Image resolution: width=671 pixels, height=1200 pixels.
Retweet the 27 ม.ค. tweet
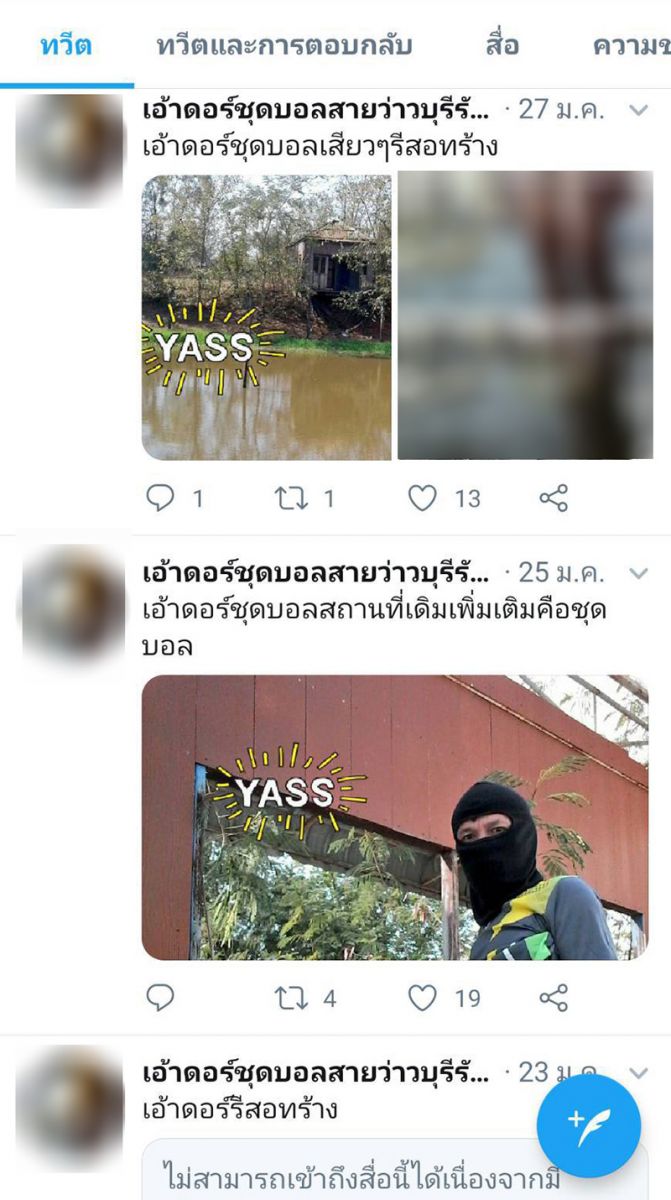click(x=291, y=497)
